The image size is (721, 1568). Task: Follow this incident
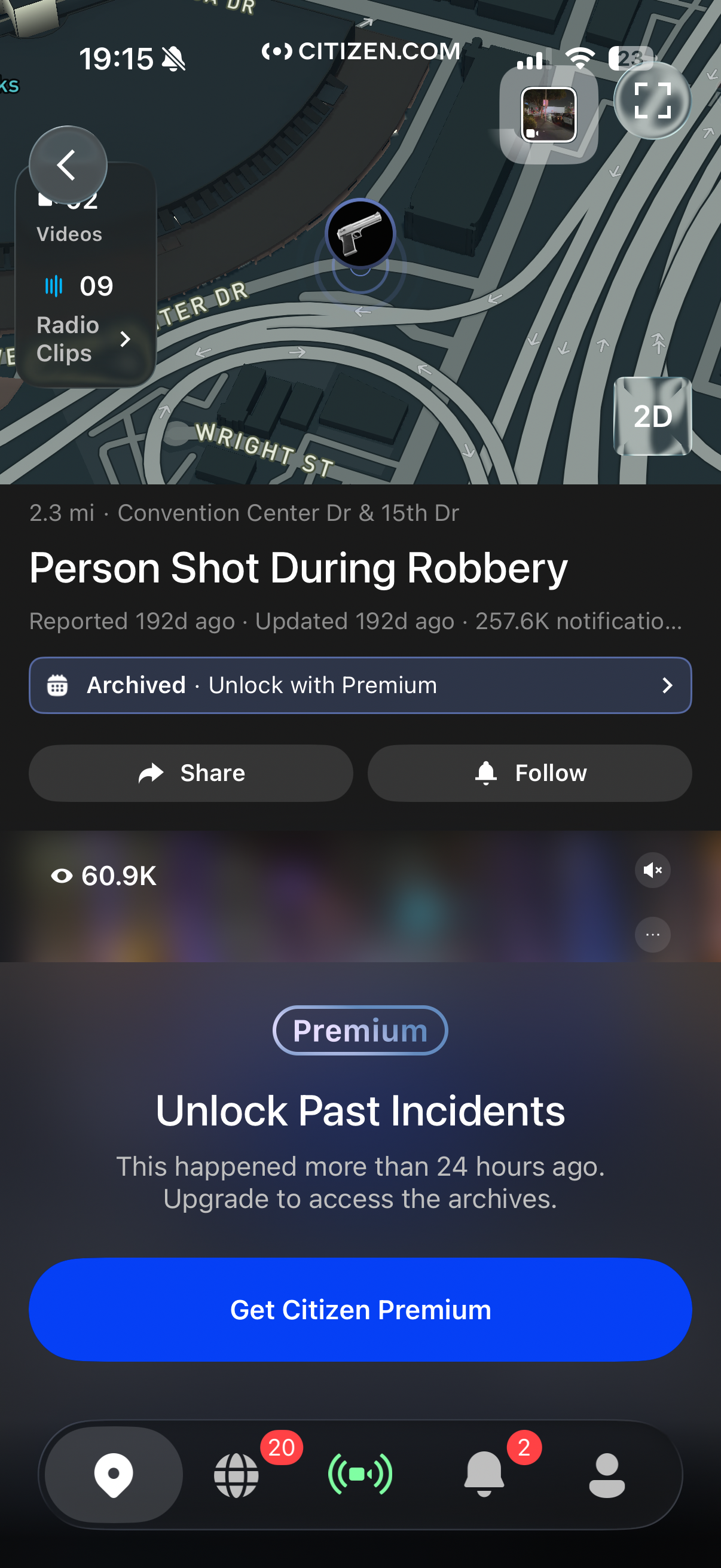(x=529, y=773)
